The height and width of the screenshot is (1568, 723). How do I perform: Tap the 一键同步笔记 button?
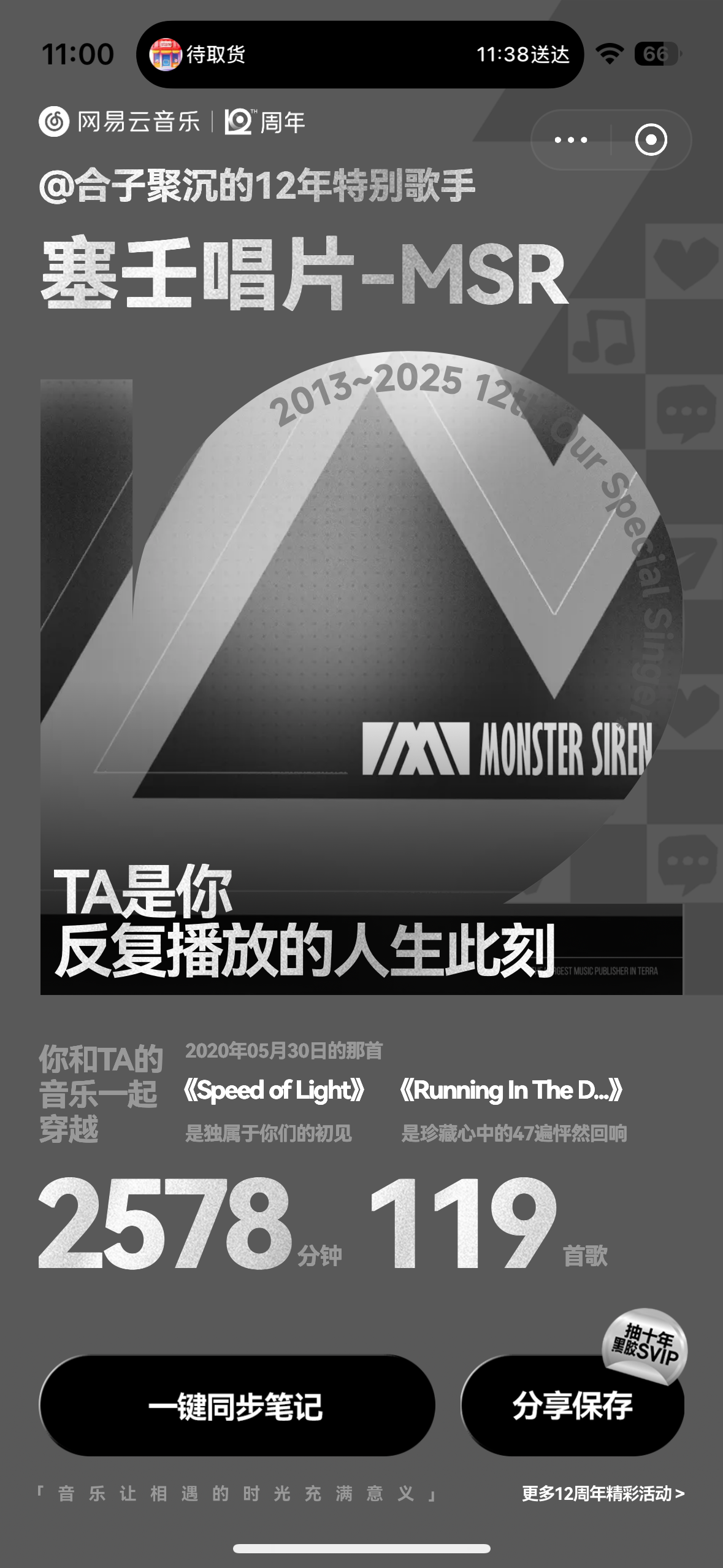(x=237, y=1406)
